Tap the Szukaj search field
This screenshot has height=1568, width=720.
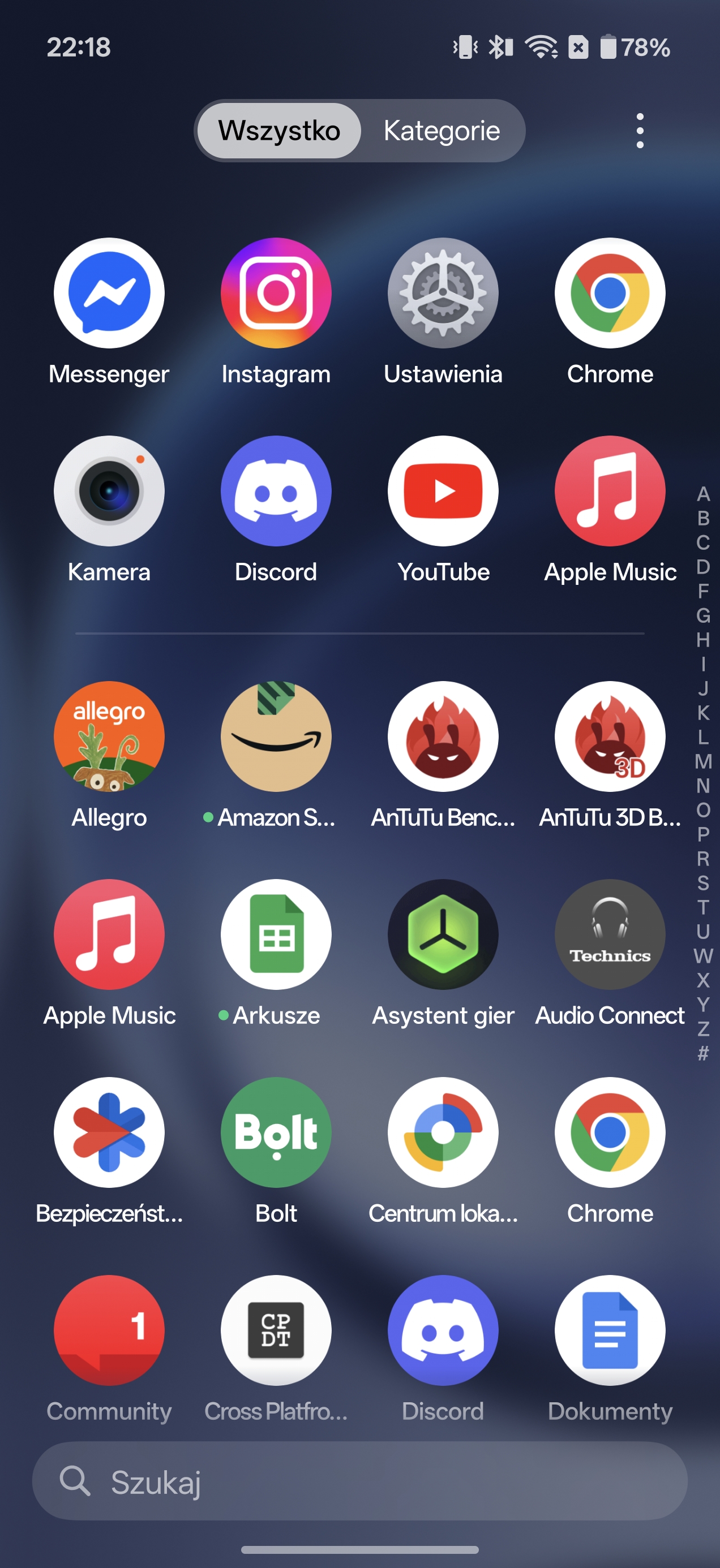click(359, 1480)
